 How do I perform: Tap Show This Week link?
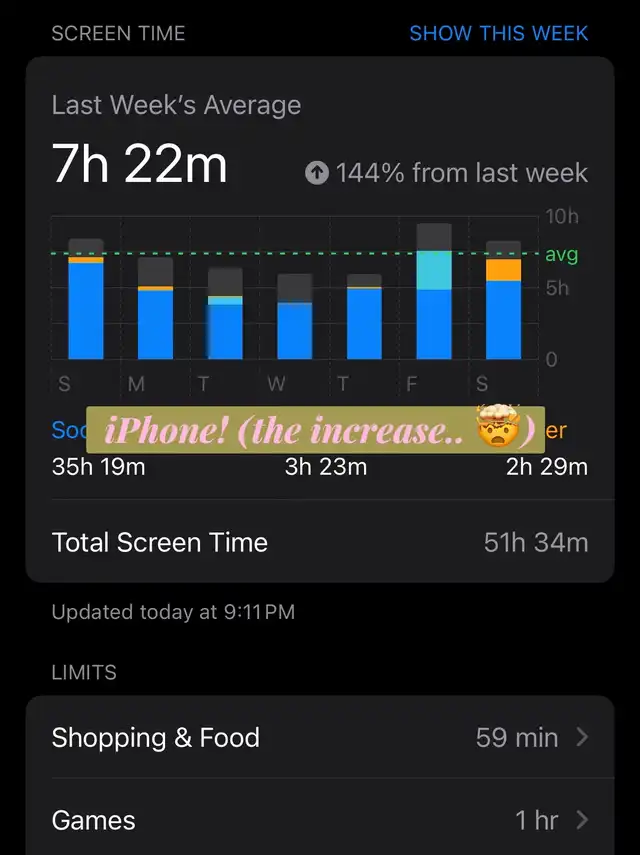coord(498,33)
